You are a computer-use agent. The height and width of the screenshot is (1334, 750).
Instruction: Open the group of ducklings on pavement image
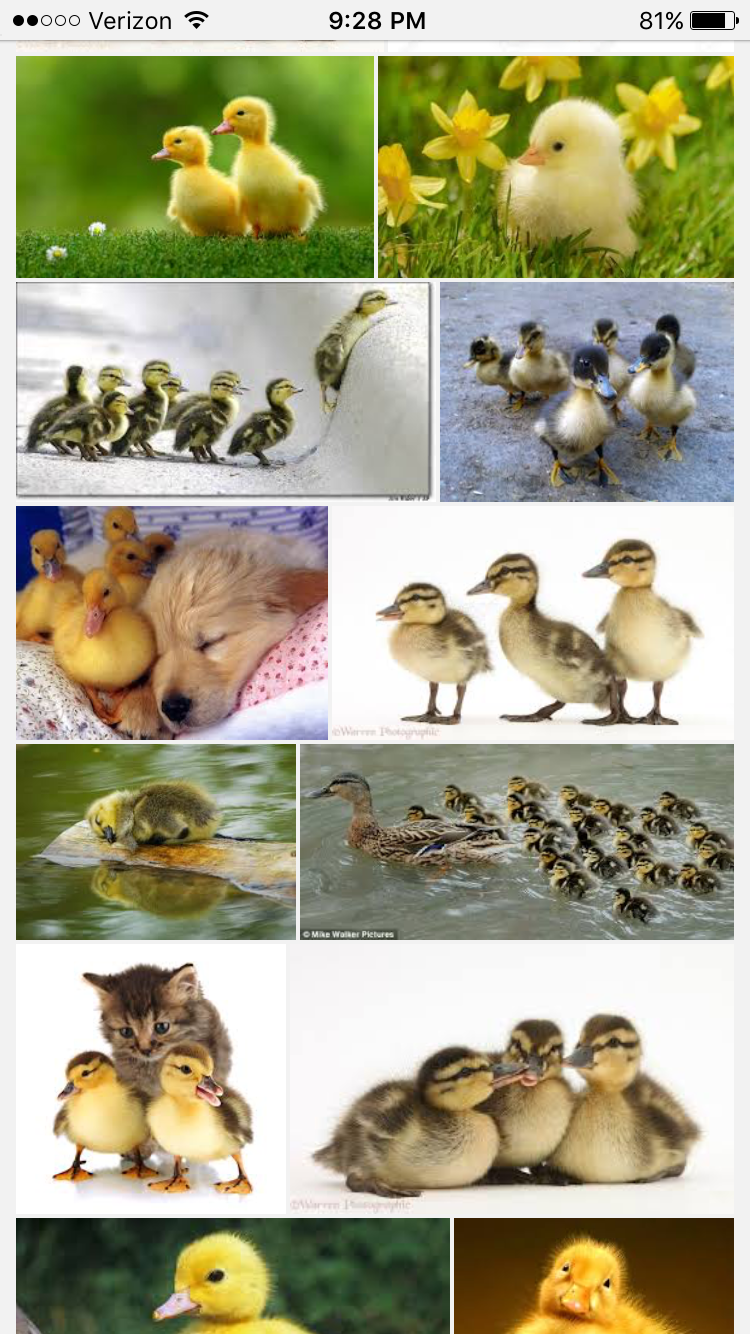point(587,392)
